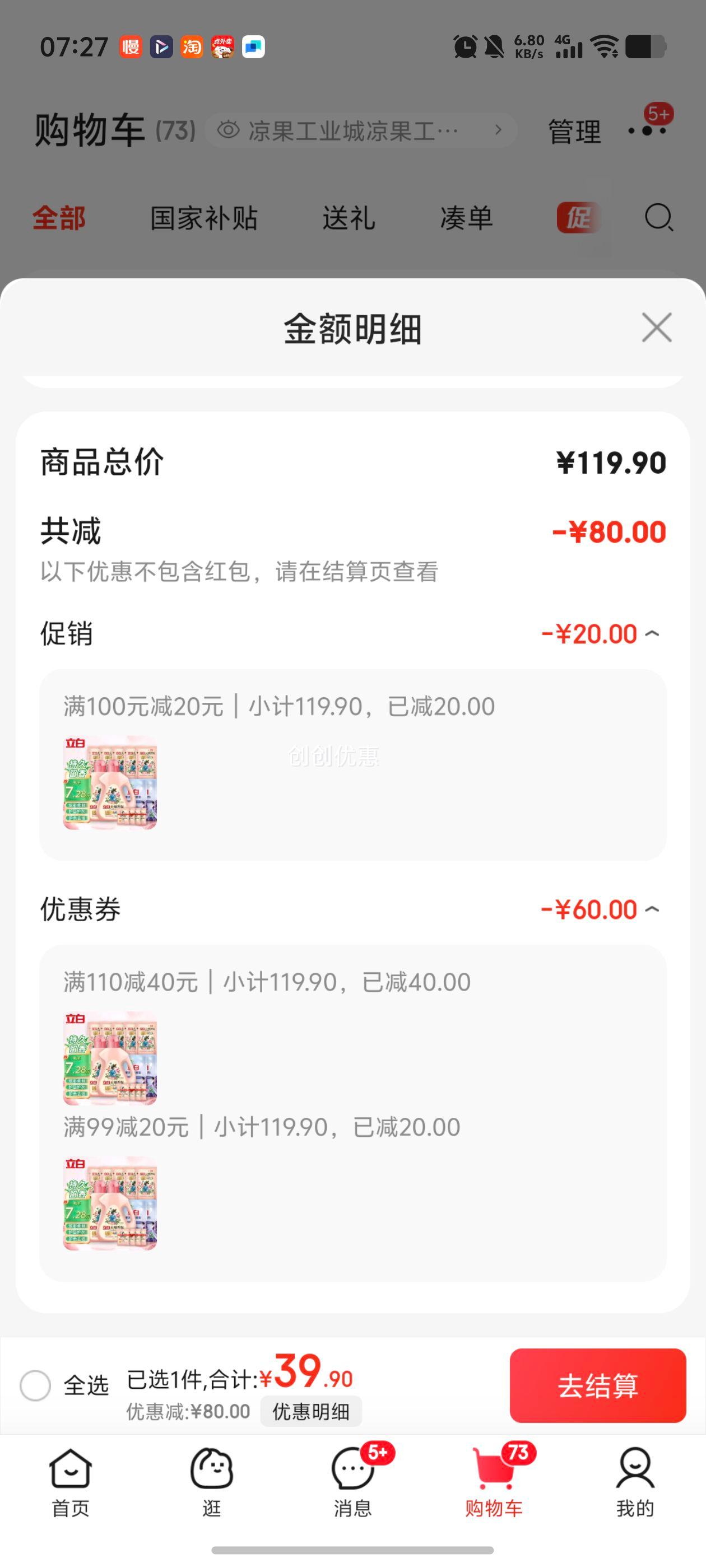Collapse the 优惠券 discount section
Screen dimensions: 706x1568
pos(652,909)
